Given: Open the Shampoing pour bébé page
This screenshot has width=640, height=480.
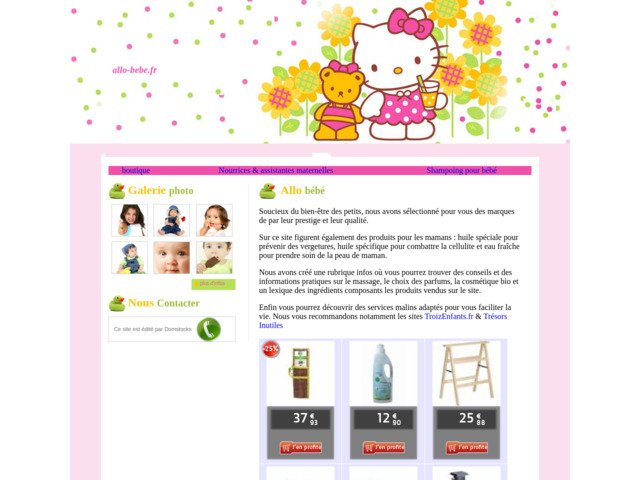Looking at the screenshot, I should [x=461, y=170].
